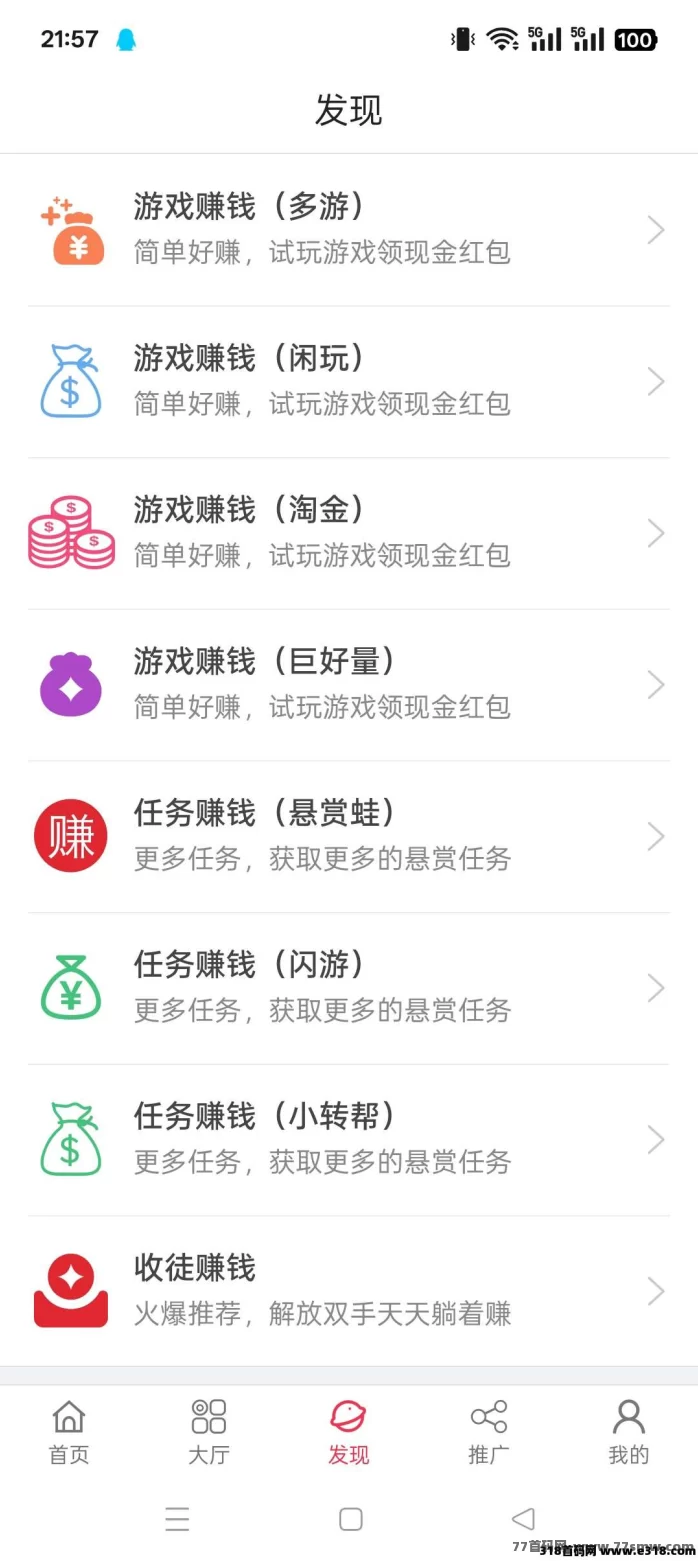Go to 游戏赚钱（巨好量）

(x=348, y=685)
